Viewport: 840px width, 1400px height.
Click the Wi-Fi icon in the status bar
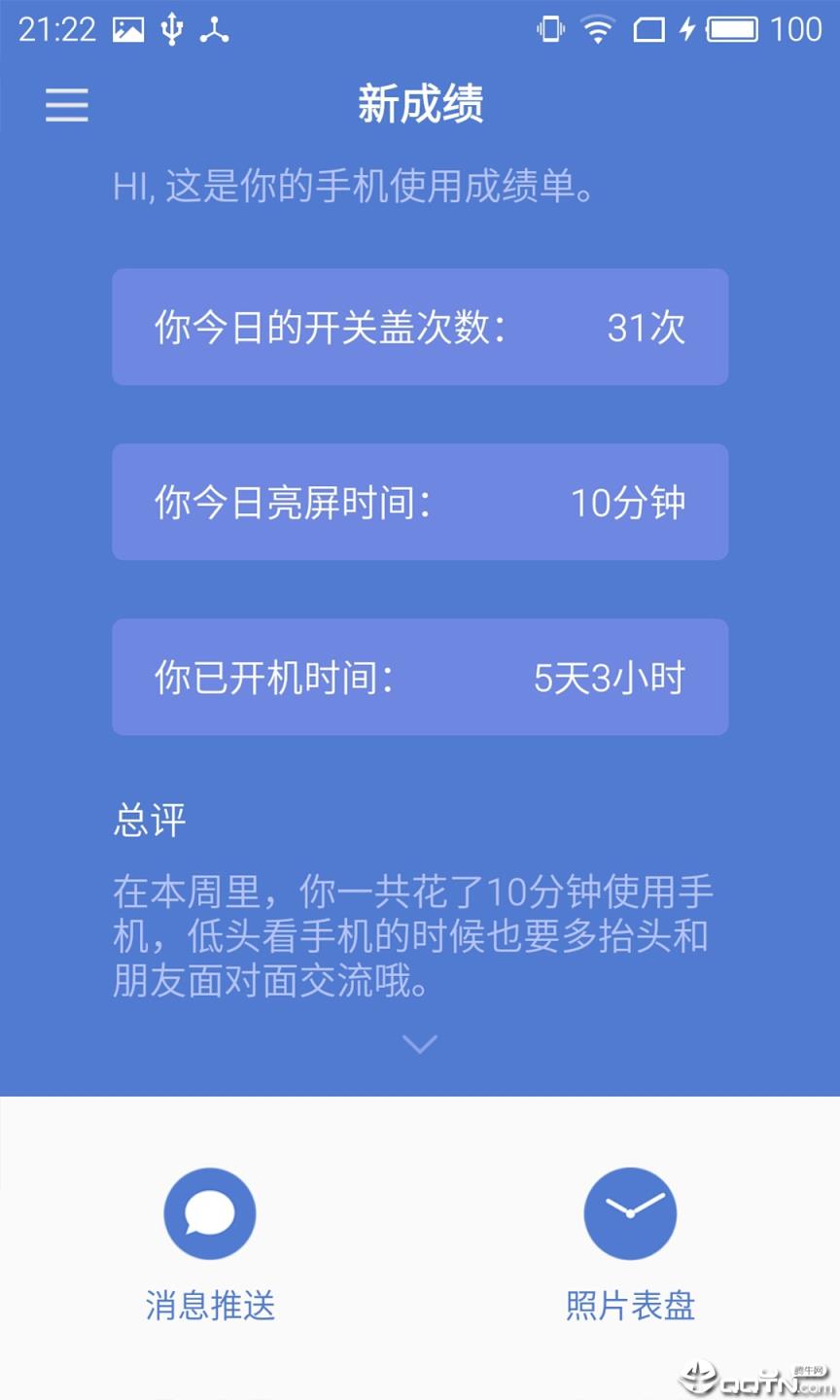click(597, 29)
